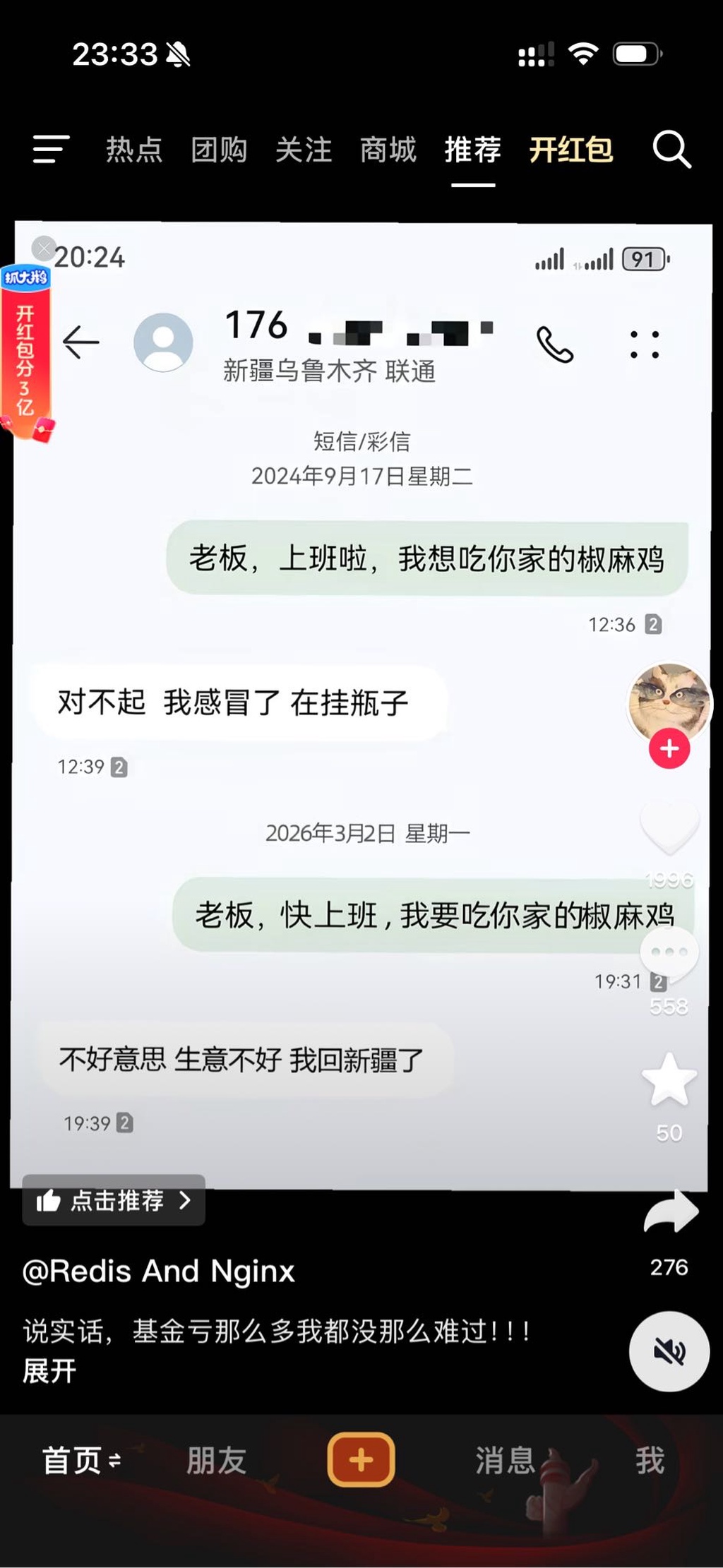Switch to the 关注 tab
Screen dimensions: 723x1568
(x=304, y=150)
